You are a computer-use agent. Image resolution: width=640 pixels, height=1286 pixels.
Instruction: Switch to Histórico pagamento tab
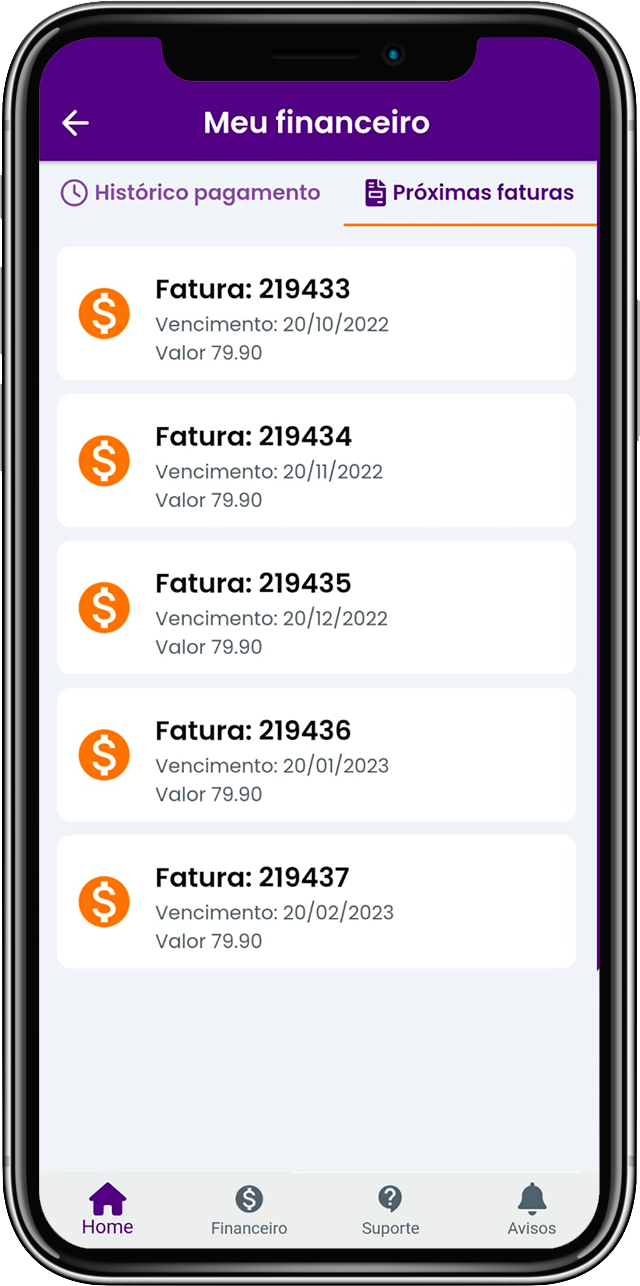(x=191, y=193)
